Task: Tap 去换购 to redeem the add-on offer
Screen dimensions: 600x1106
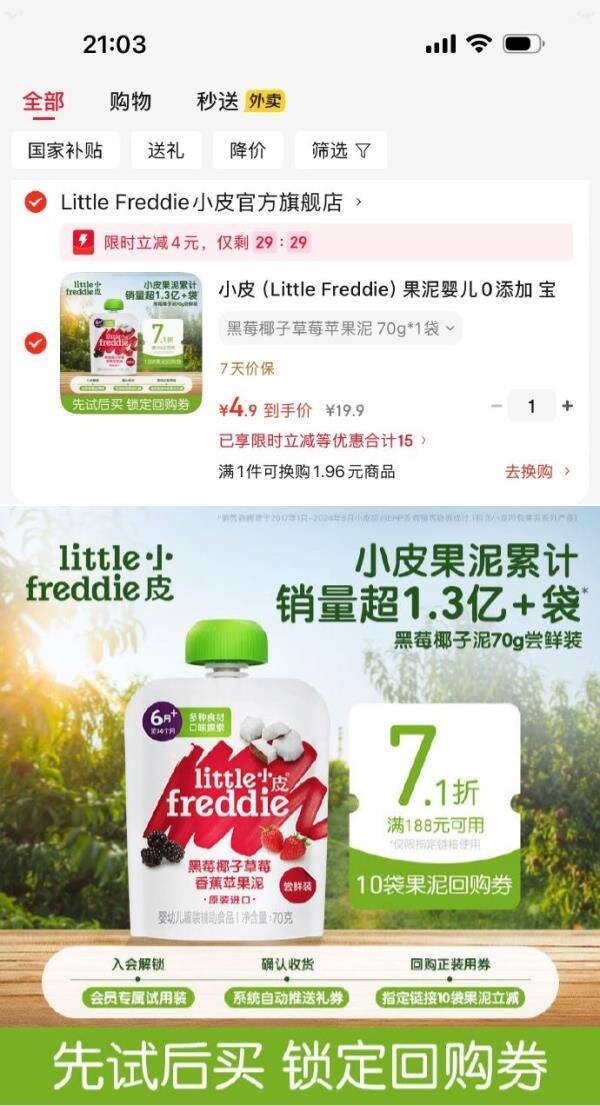Action: (538, 471)
